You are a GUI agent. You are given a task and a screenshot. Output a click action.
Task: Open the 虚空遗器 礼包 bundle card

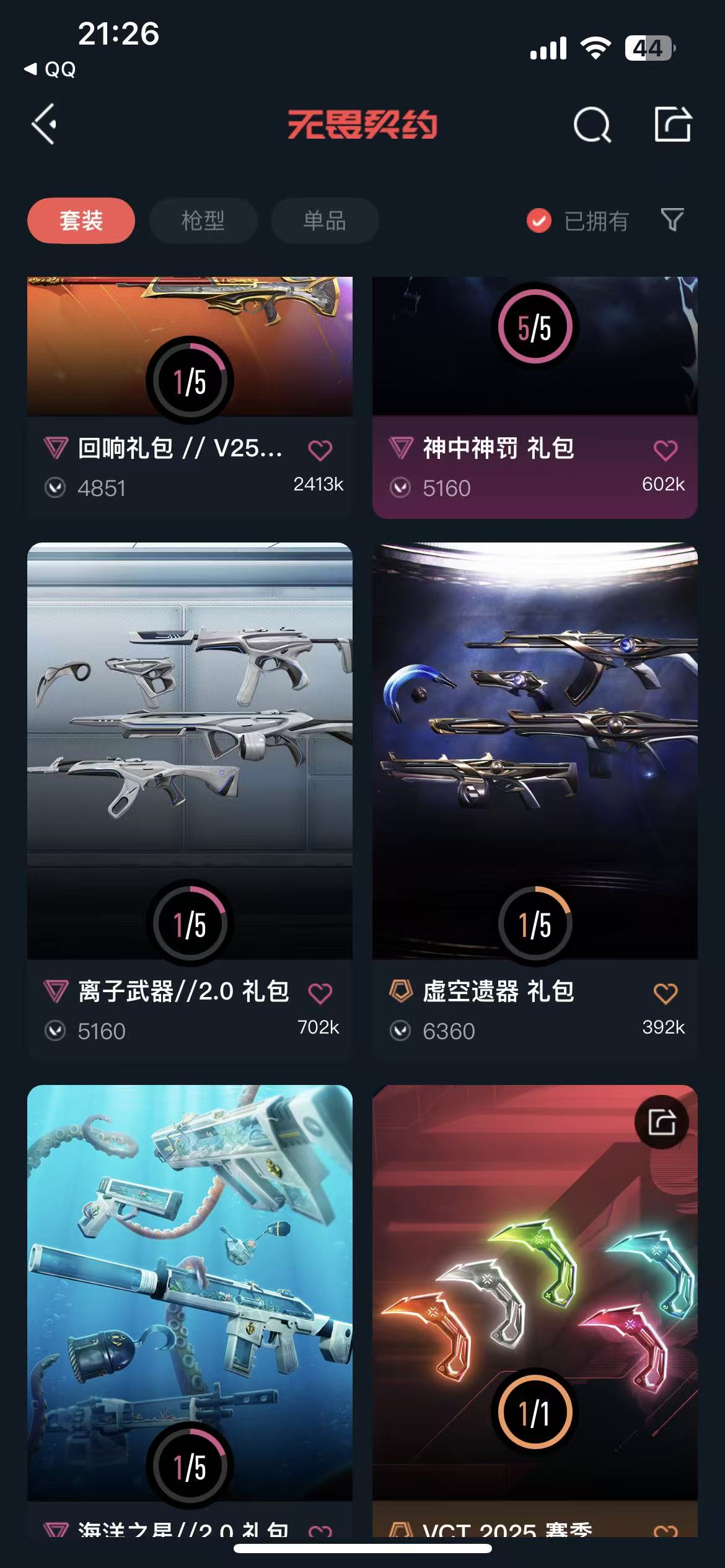click(534, 743)
